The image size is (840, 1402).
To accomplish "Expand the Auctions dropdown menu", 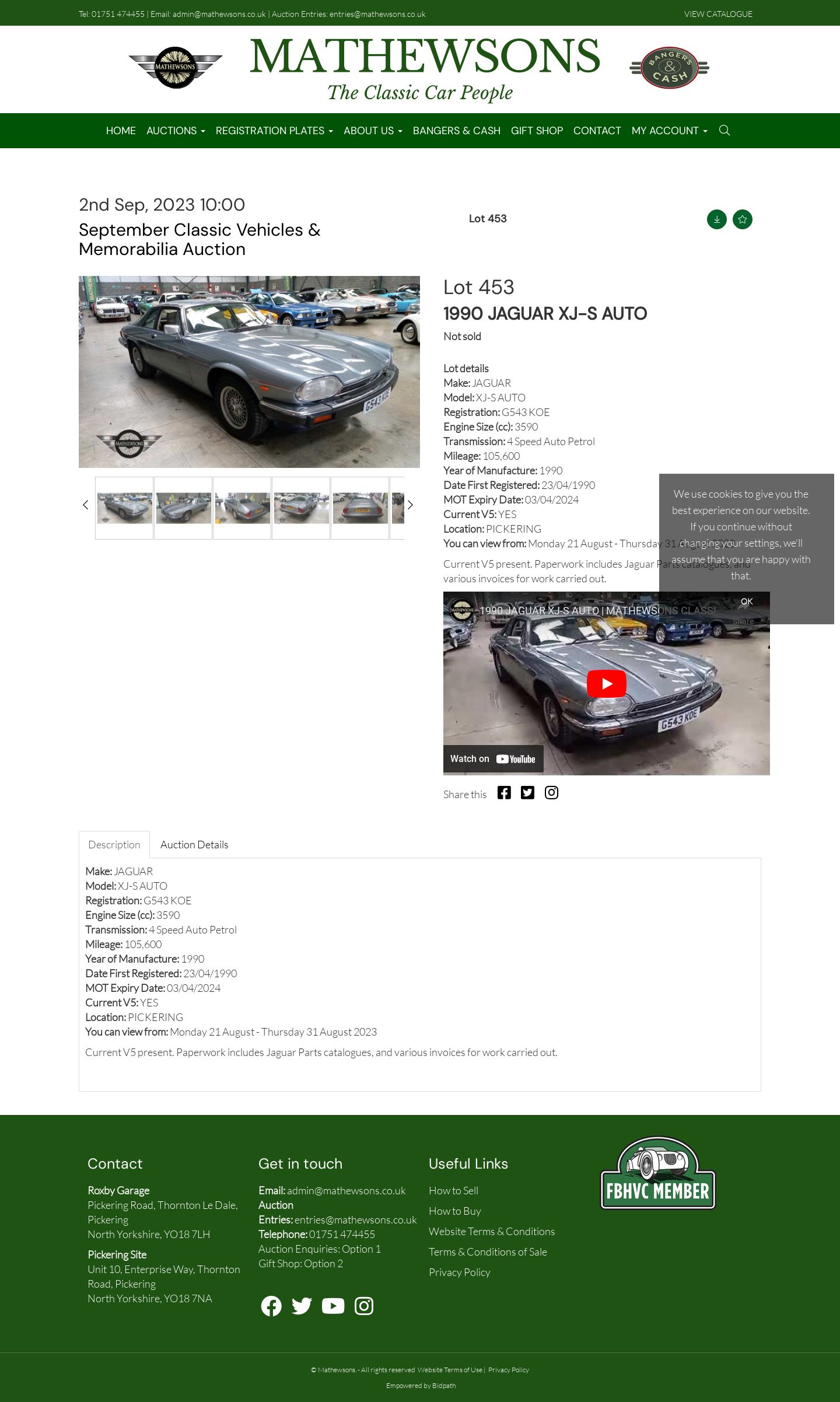I will pyautogui.click(x=176, y=131).
